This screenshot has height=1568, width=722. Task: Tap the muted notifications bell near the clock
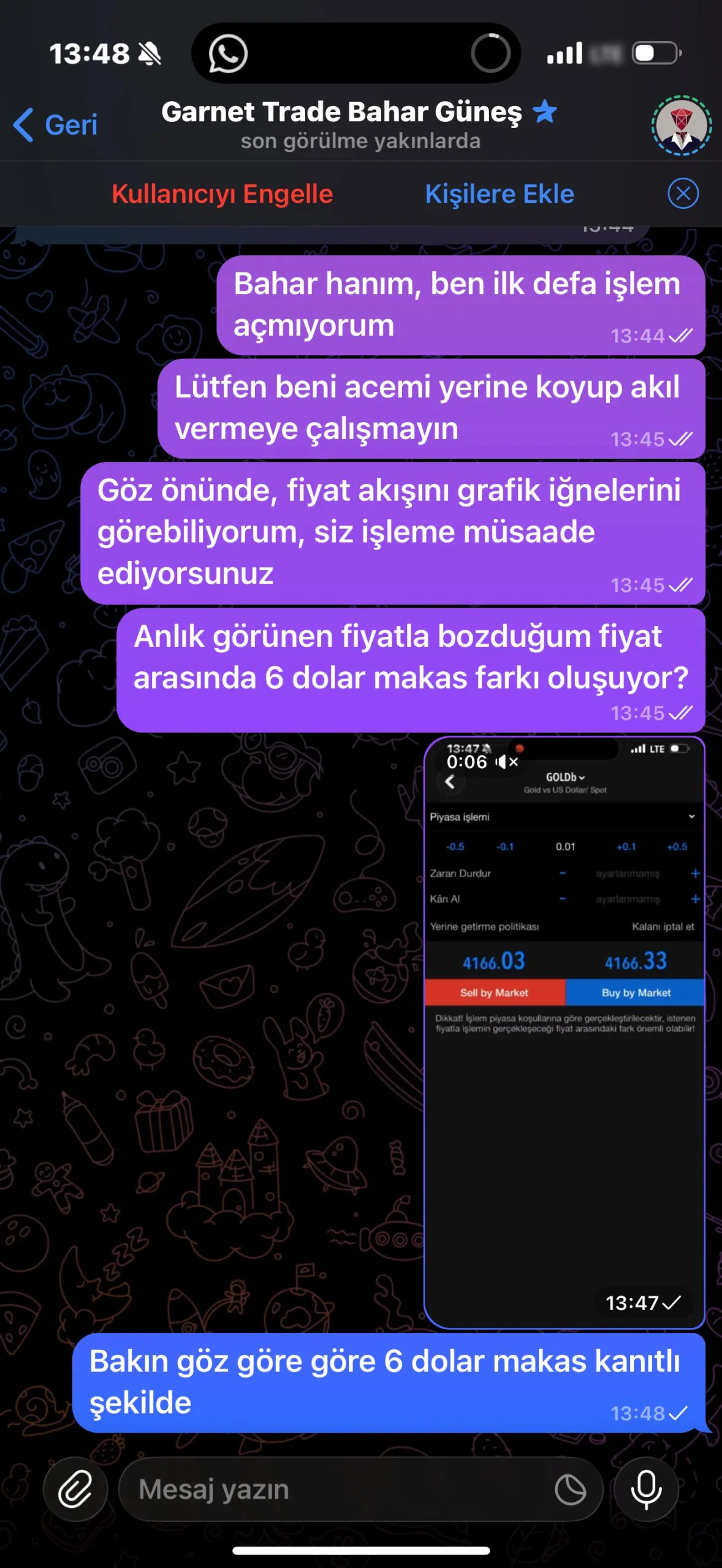coord(149,53)
